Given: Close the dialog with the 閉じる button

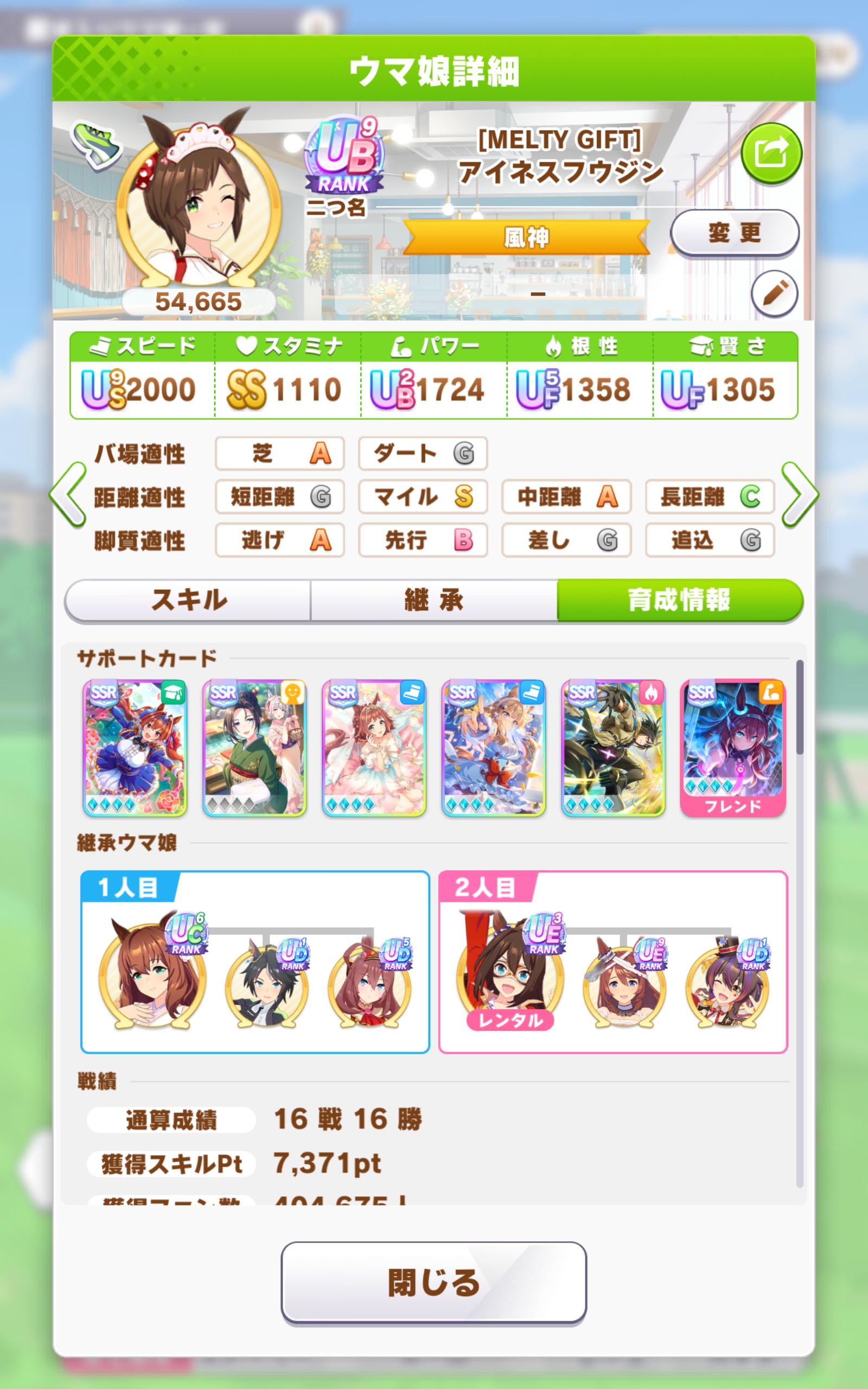Looking at the screenshot, I should 433,1283.
